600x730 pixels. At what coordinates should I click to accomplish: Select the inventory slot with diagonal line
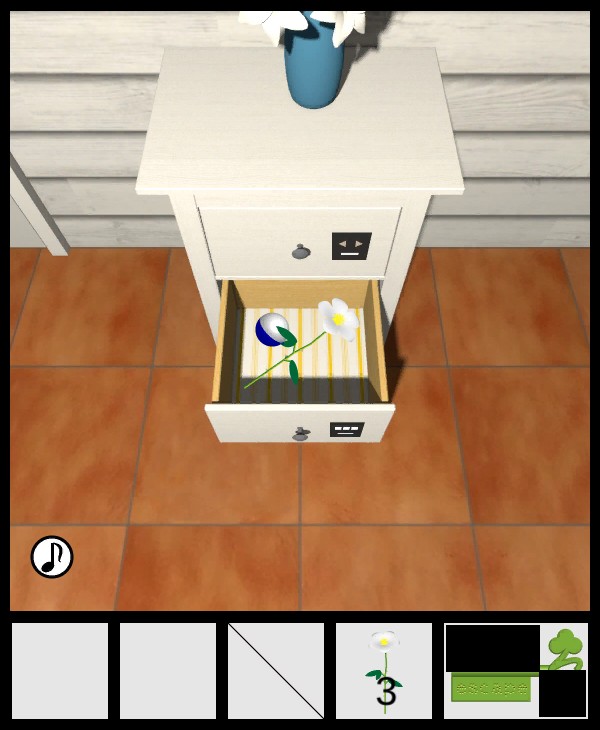276,671
